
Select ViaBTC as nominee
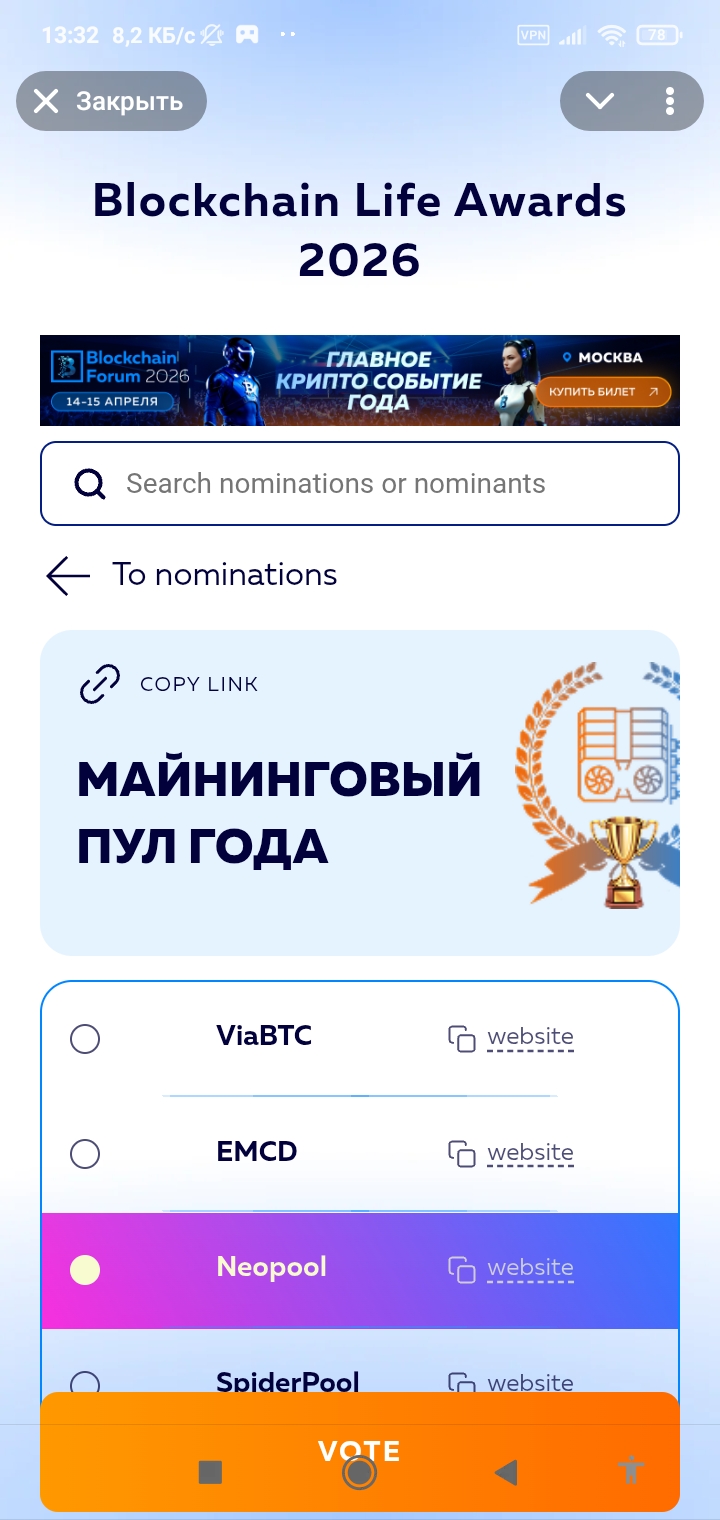coord(85,1039)
